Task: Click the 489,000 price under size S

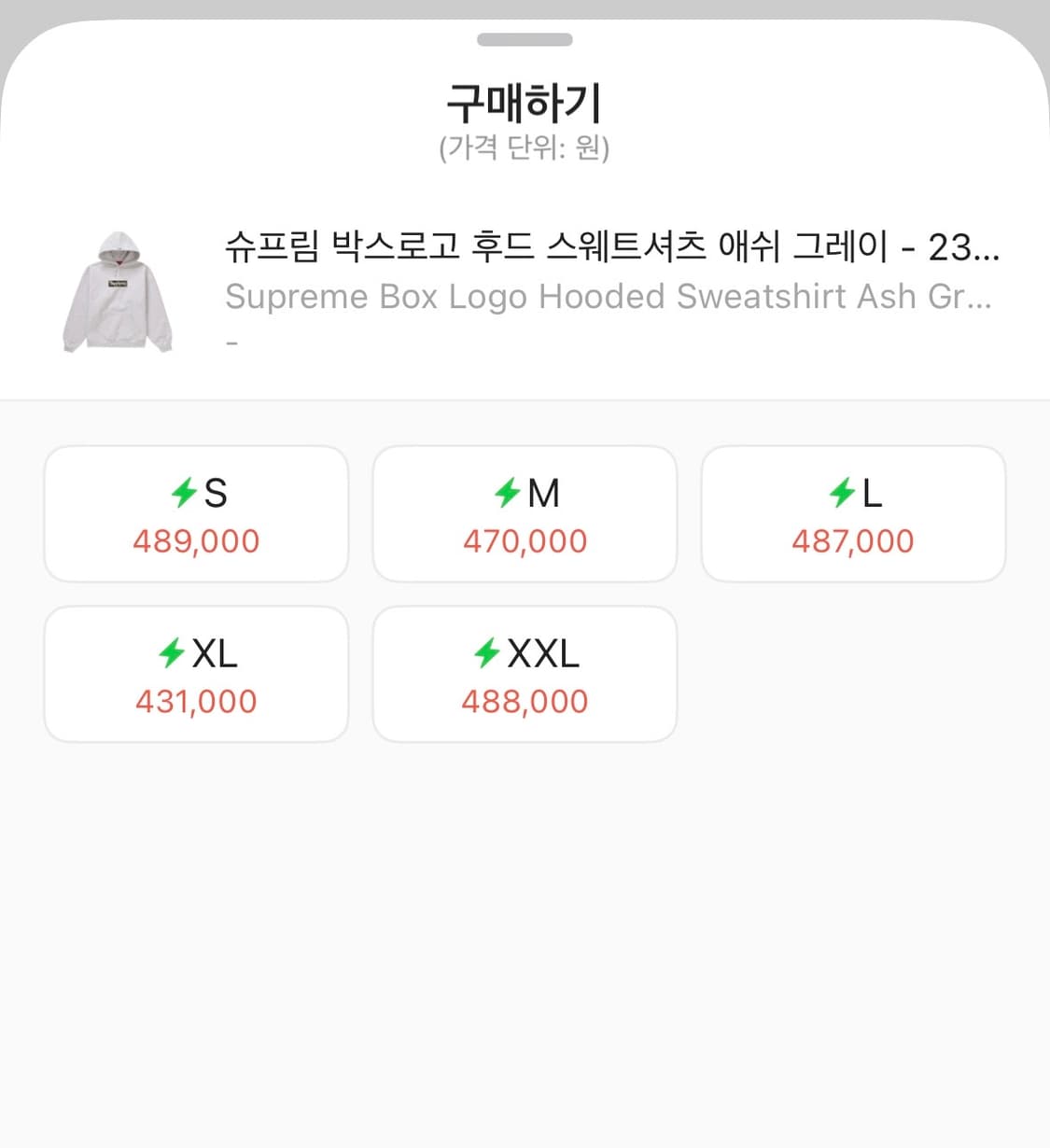Action: pos(196,540)
